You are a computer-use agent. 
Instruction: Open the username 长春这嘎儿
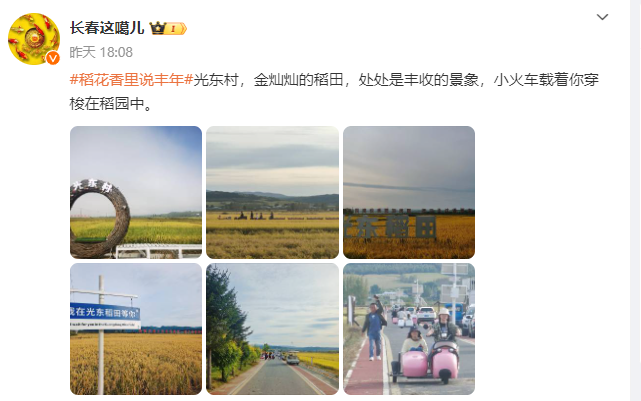107,28
